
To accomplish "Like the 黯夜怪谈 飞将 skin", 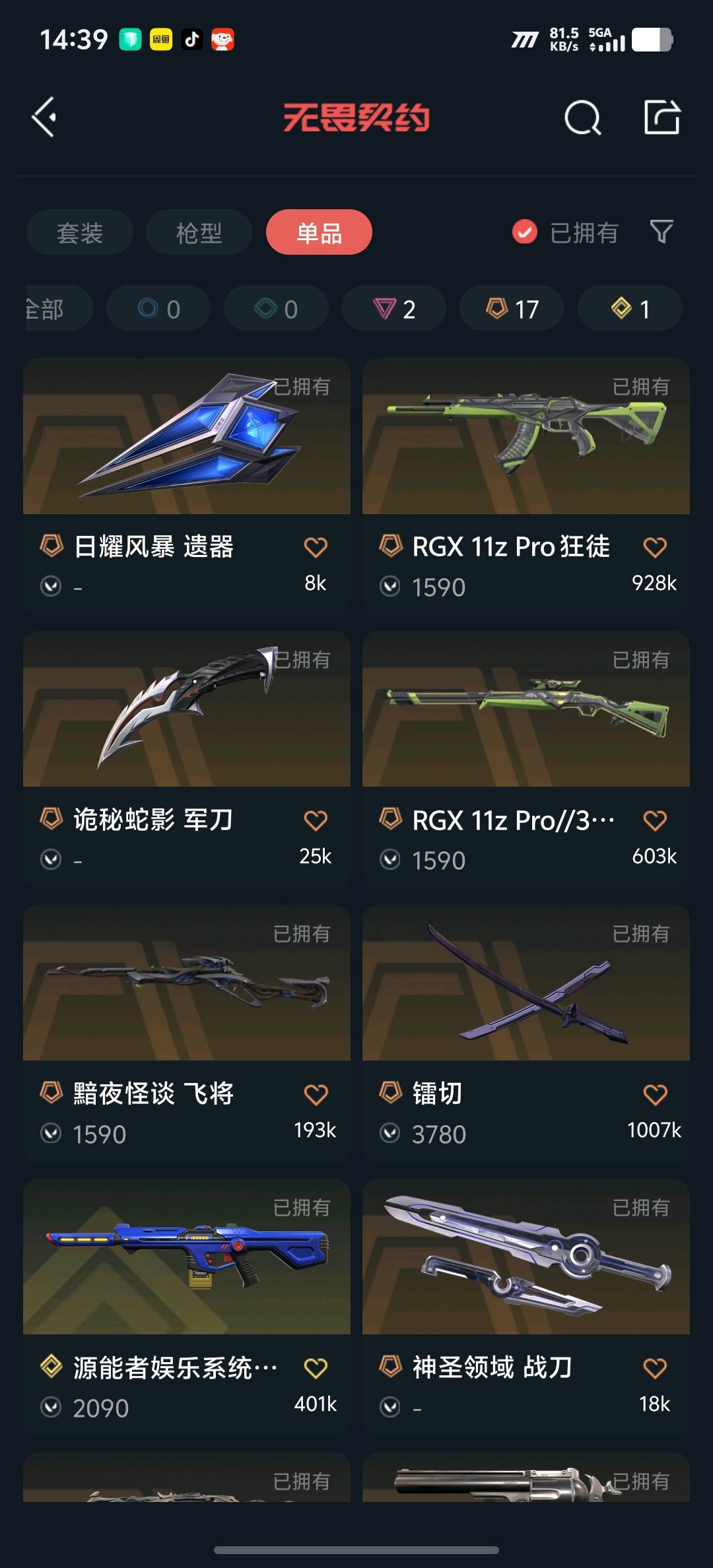I will pyautogui.click(x=316, y=1094).
